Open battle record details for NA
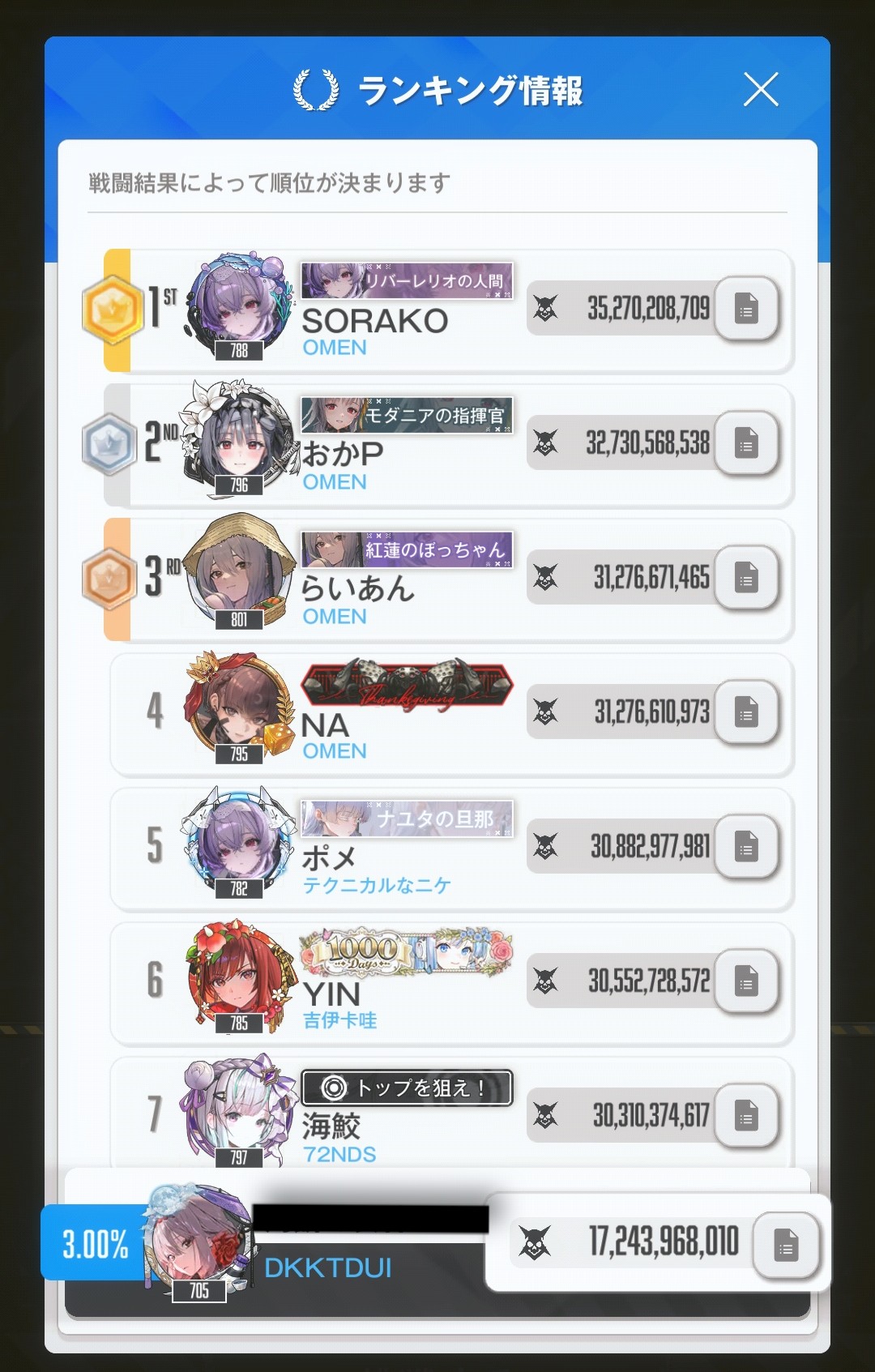The height and width of the screenshot is (1372, 875). click(x=746, y=712)
